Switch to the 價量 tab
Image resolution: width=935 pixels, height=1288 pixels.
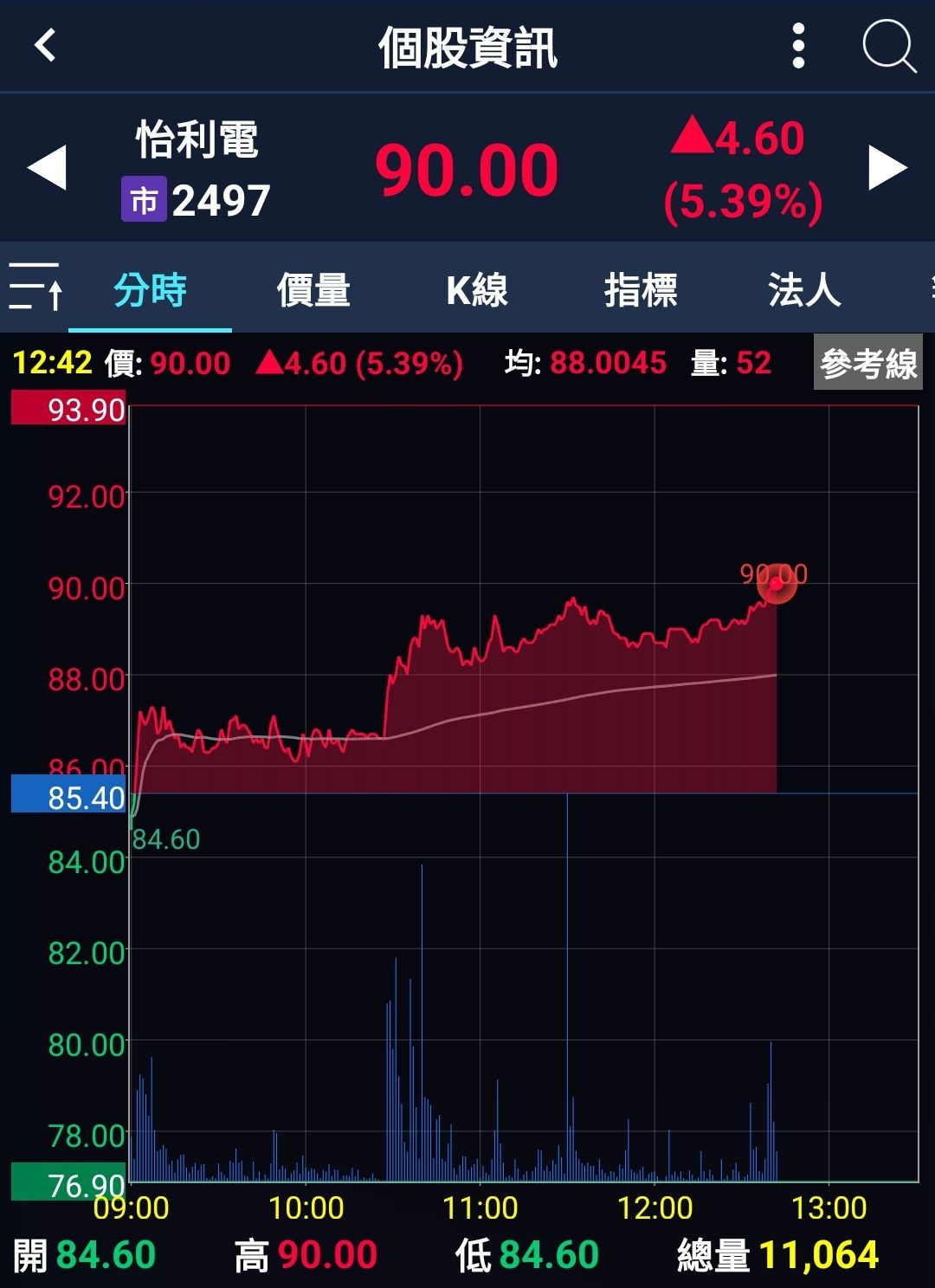pos(313,289)
